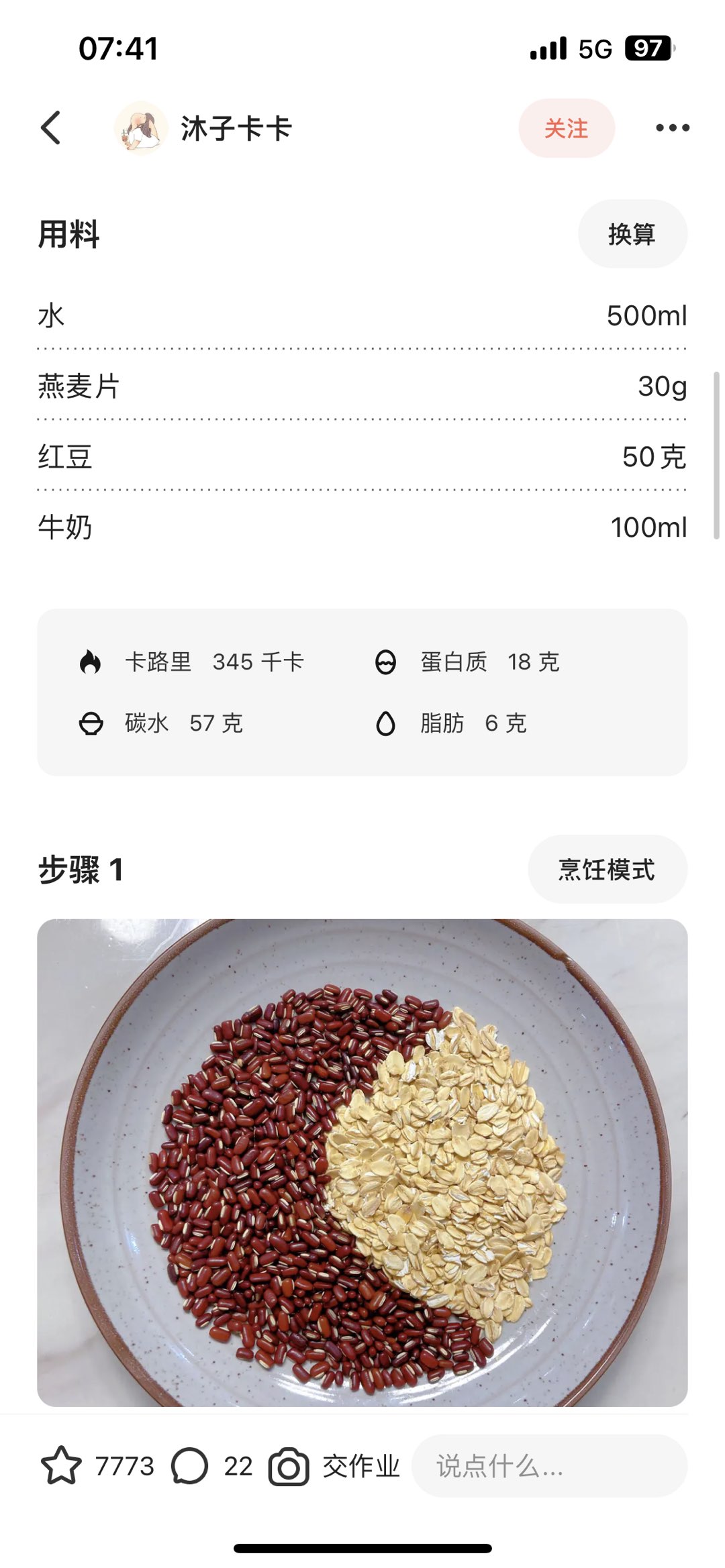Focus the 说点什么 comment field

point(549,1466)
